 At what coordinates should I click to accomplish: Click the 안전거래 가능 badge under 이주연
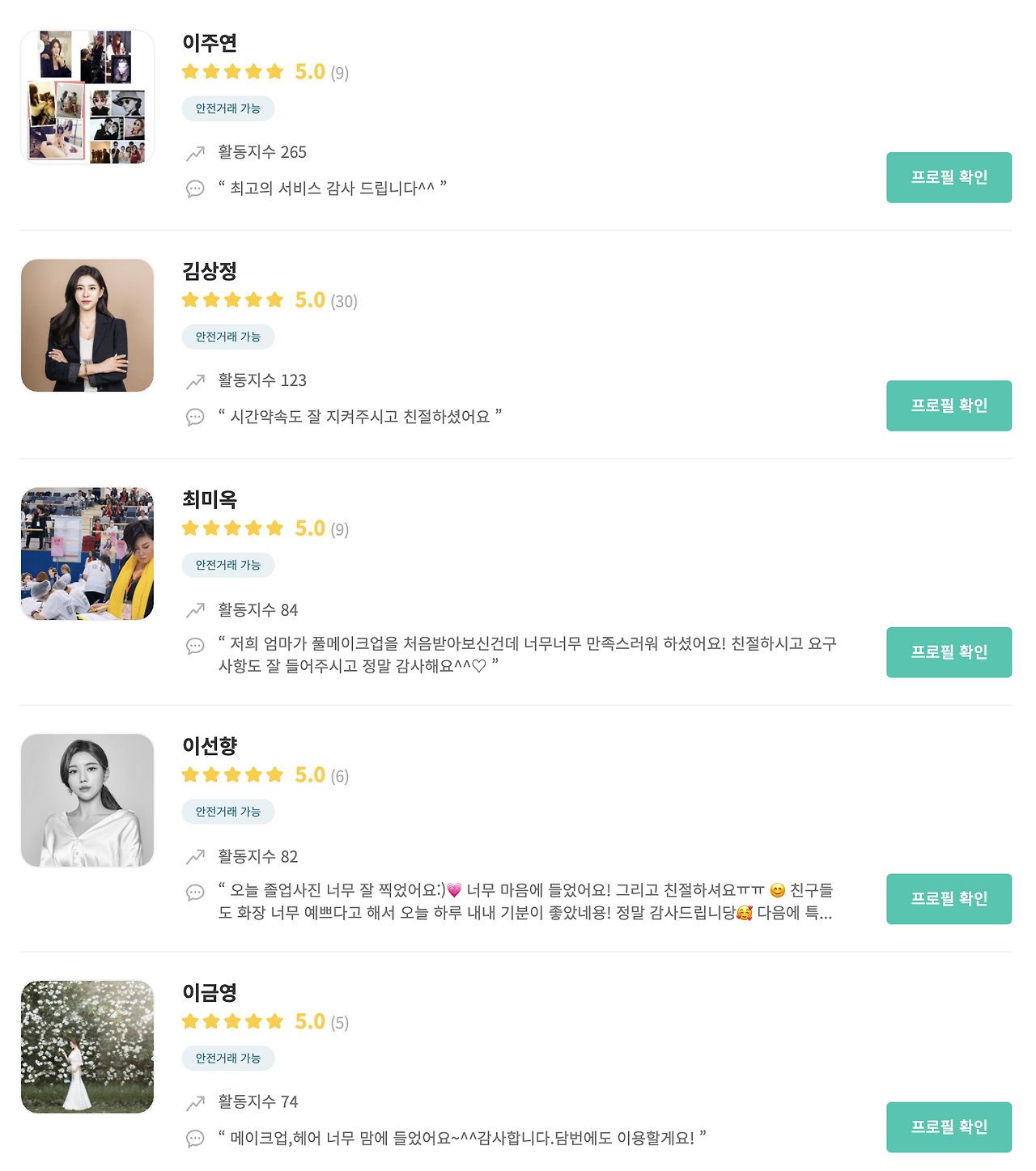tap(227, 108)
